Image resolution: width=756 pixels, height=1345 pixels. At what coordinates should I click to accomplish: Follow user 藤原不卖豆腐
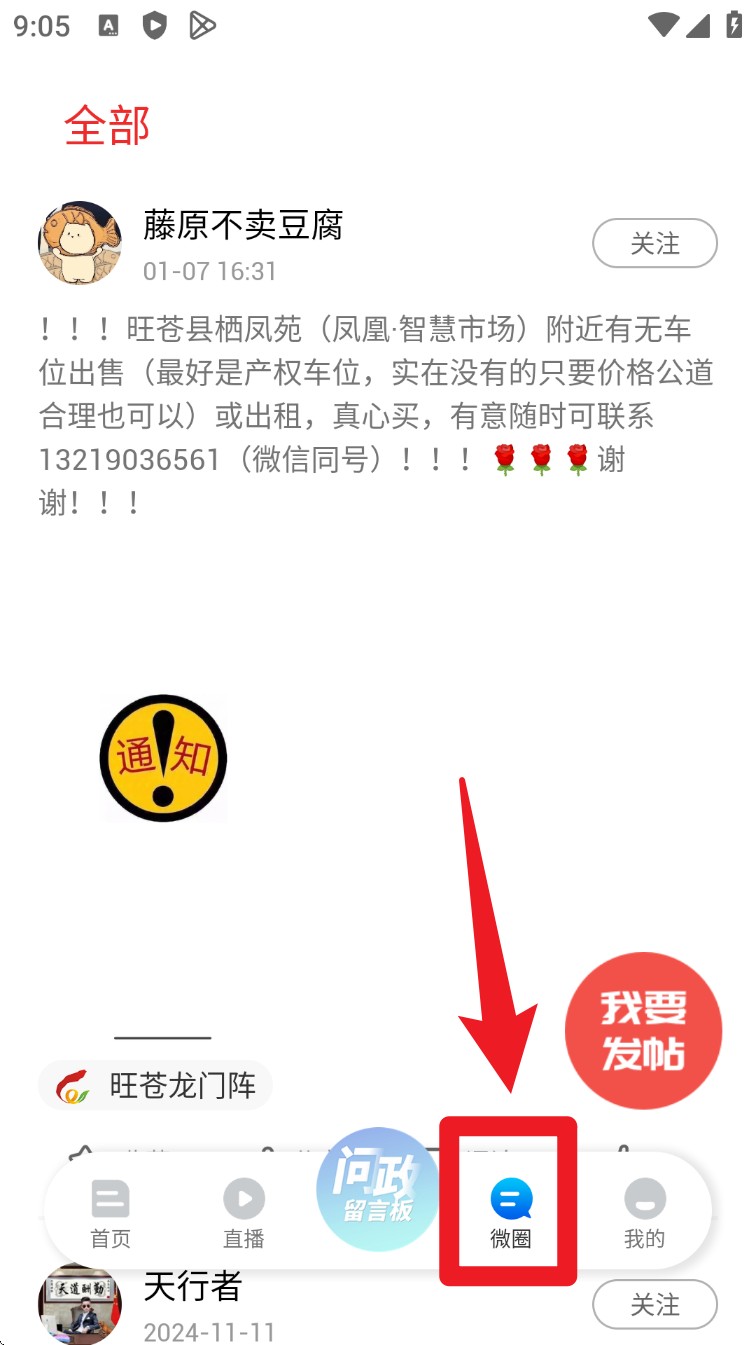coord(654,243)
